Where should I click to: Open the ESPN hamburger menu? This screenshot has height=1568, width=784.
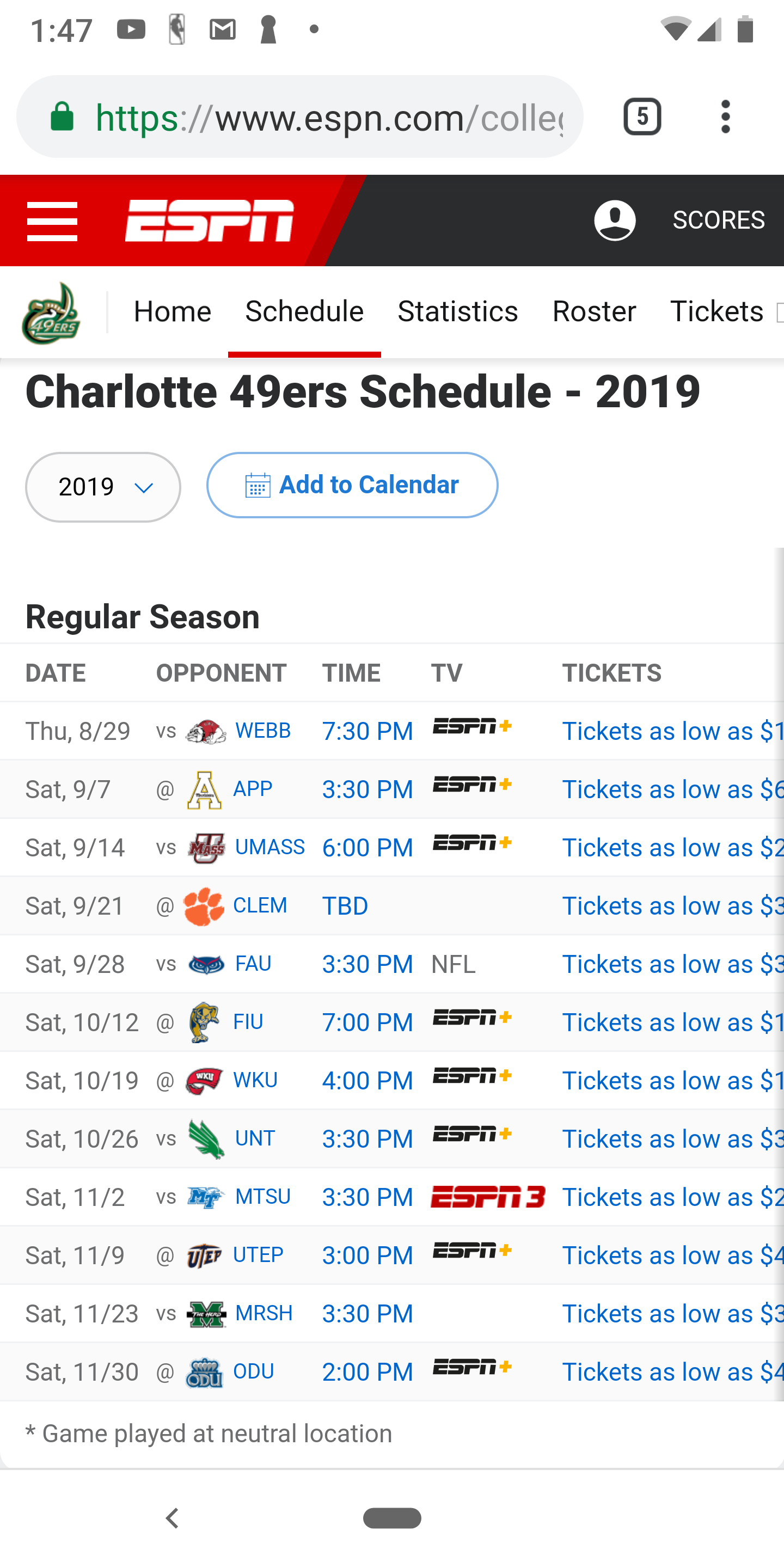[52, 221]
